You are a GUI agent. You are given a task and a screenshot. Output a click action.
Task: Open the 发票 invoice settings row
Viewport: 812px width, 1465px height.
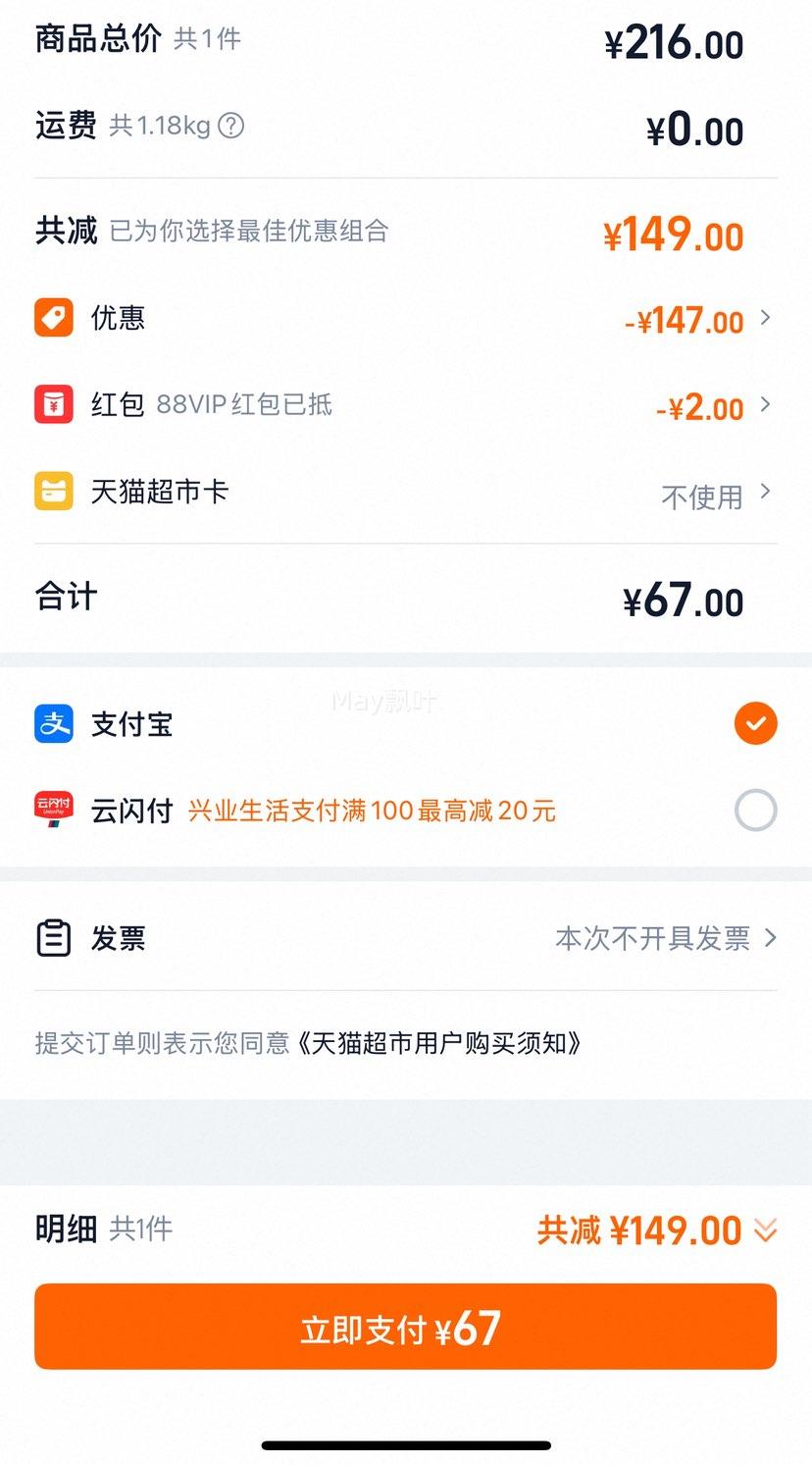pos(406,938)
